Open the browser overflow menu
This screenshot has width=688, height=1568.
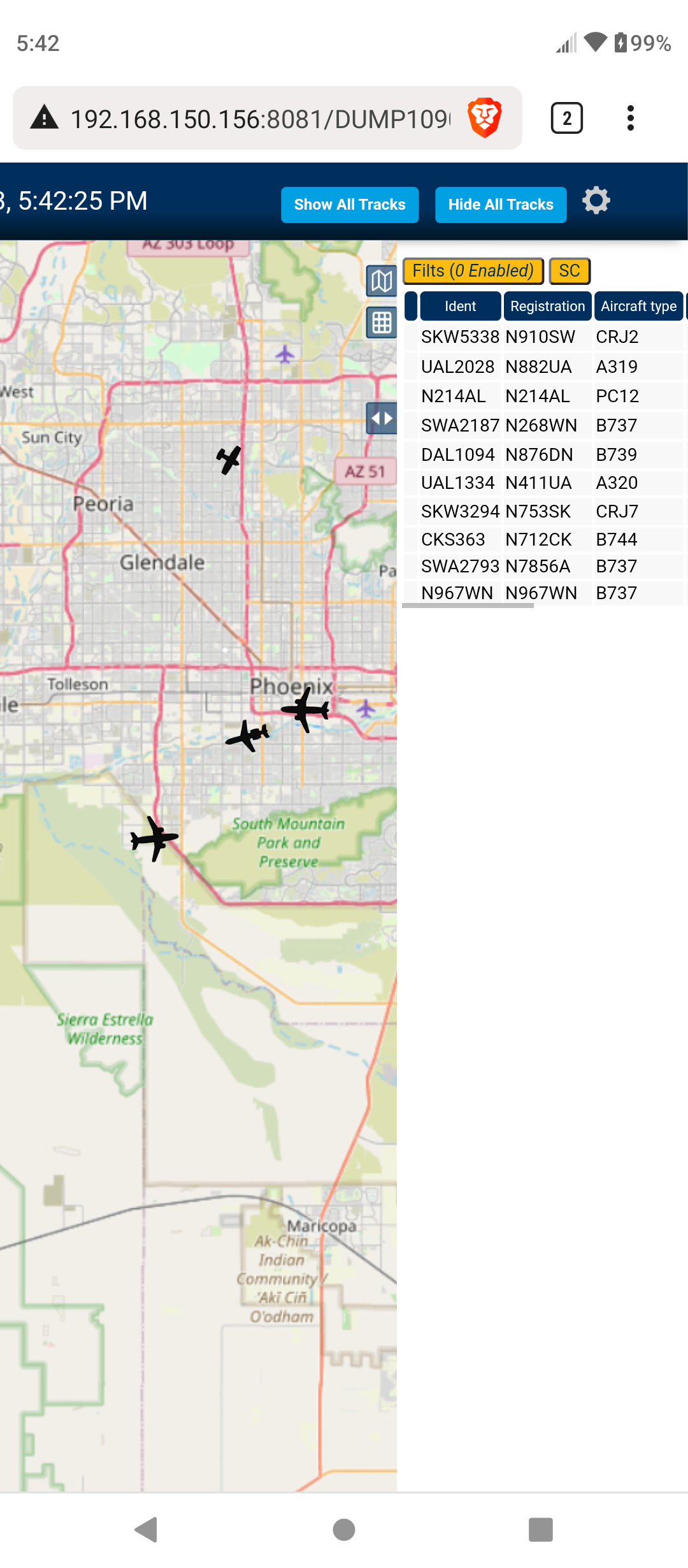(630, 118)
